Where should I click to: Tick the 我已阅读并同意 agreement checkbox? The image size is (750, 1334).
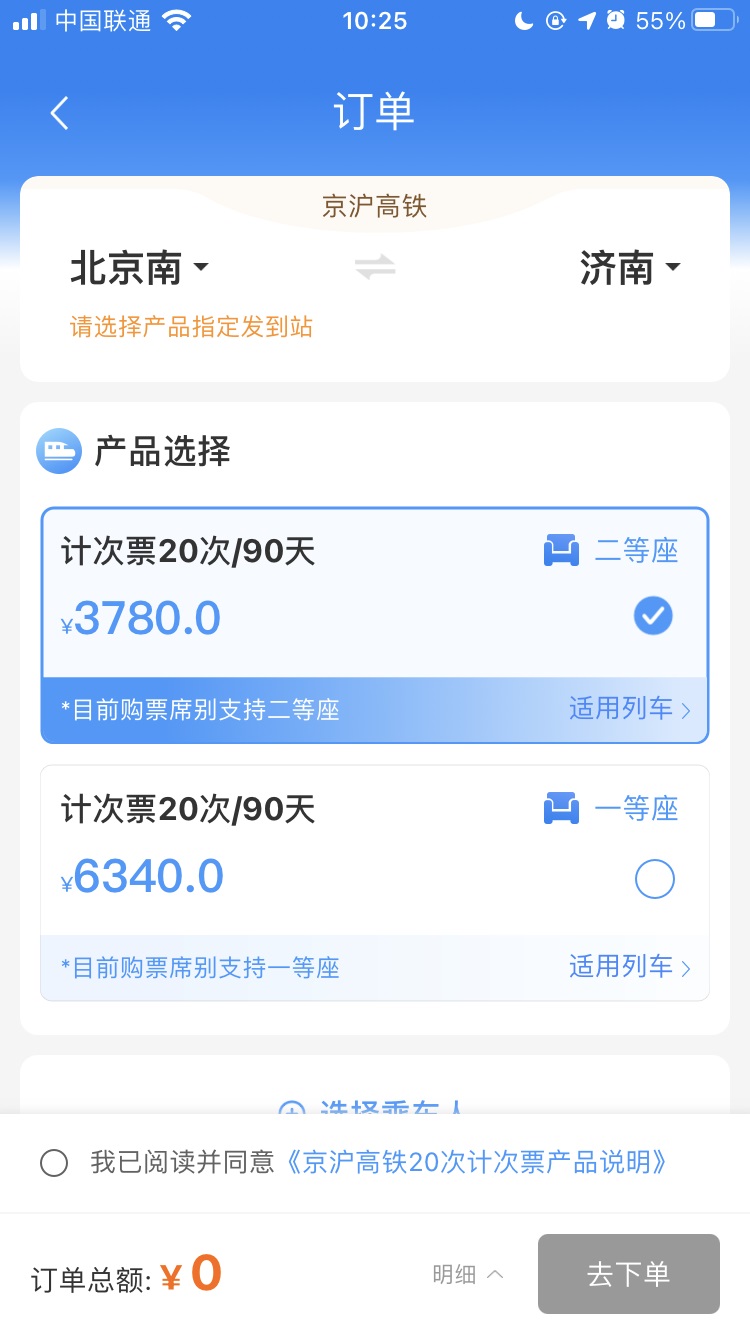54,1163
